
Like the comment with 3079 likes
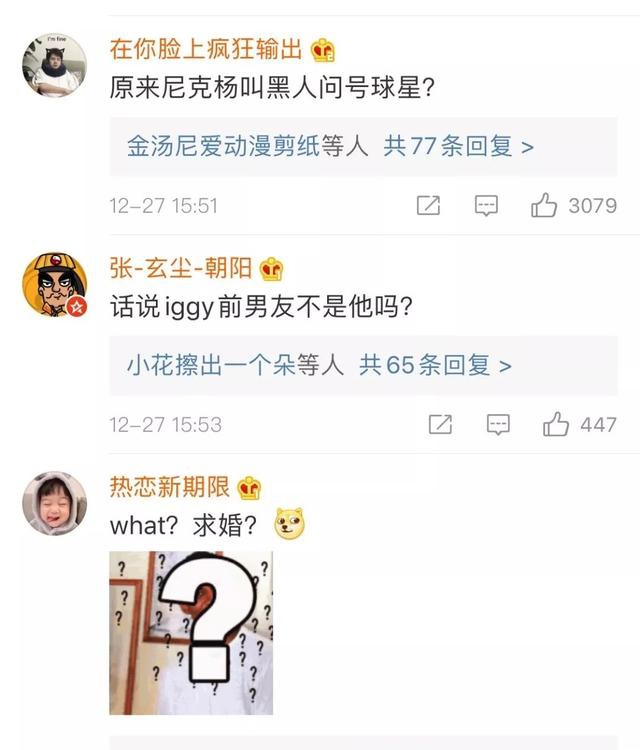(544, 206)
